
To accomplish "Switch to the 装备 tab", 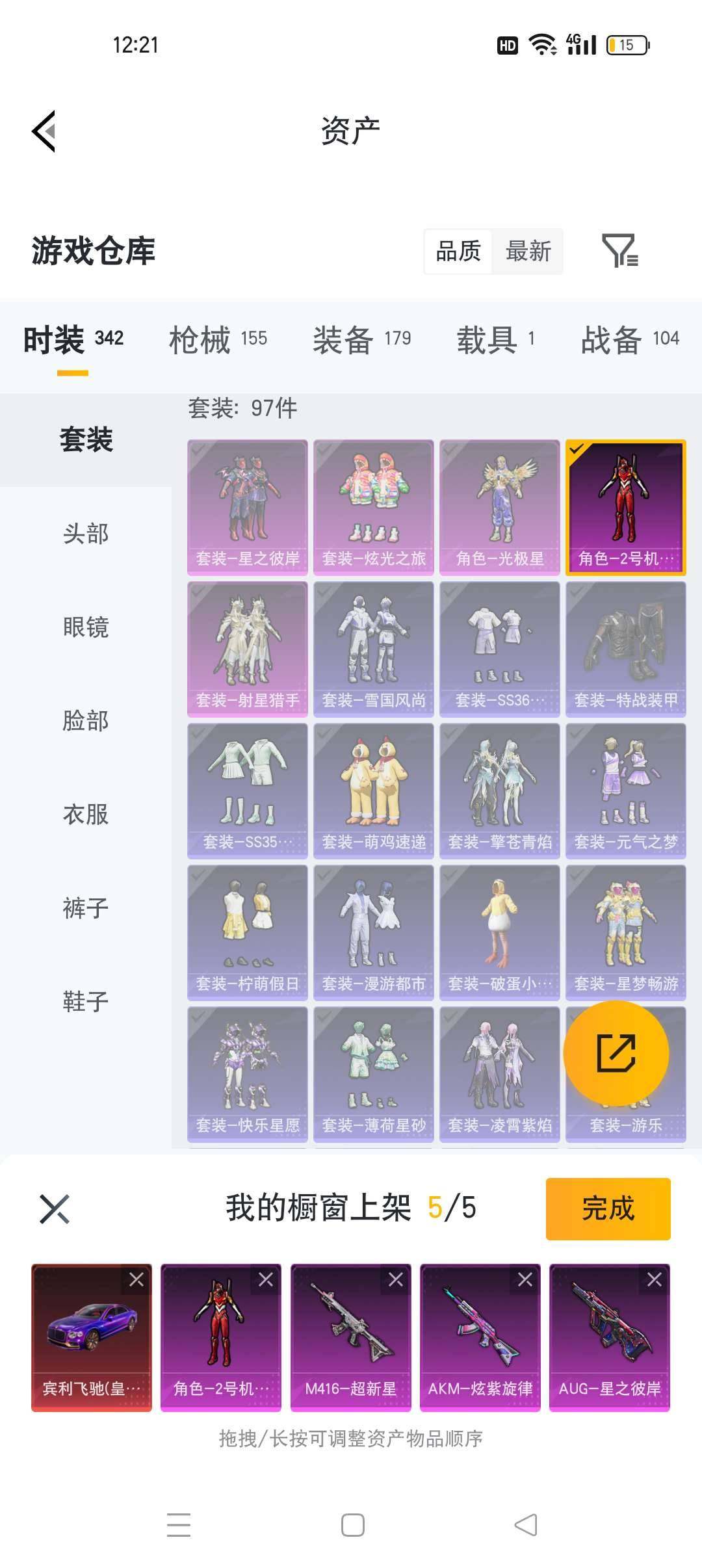I will tap(361, 339).
